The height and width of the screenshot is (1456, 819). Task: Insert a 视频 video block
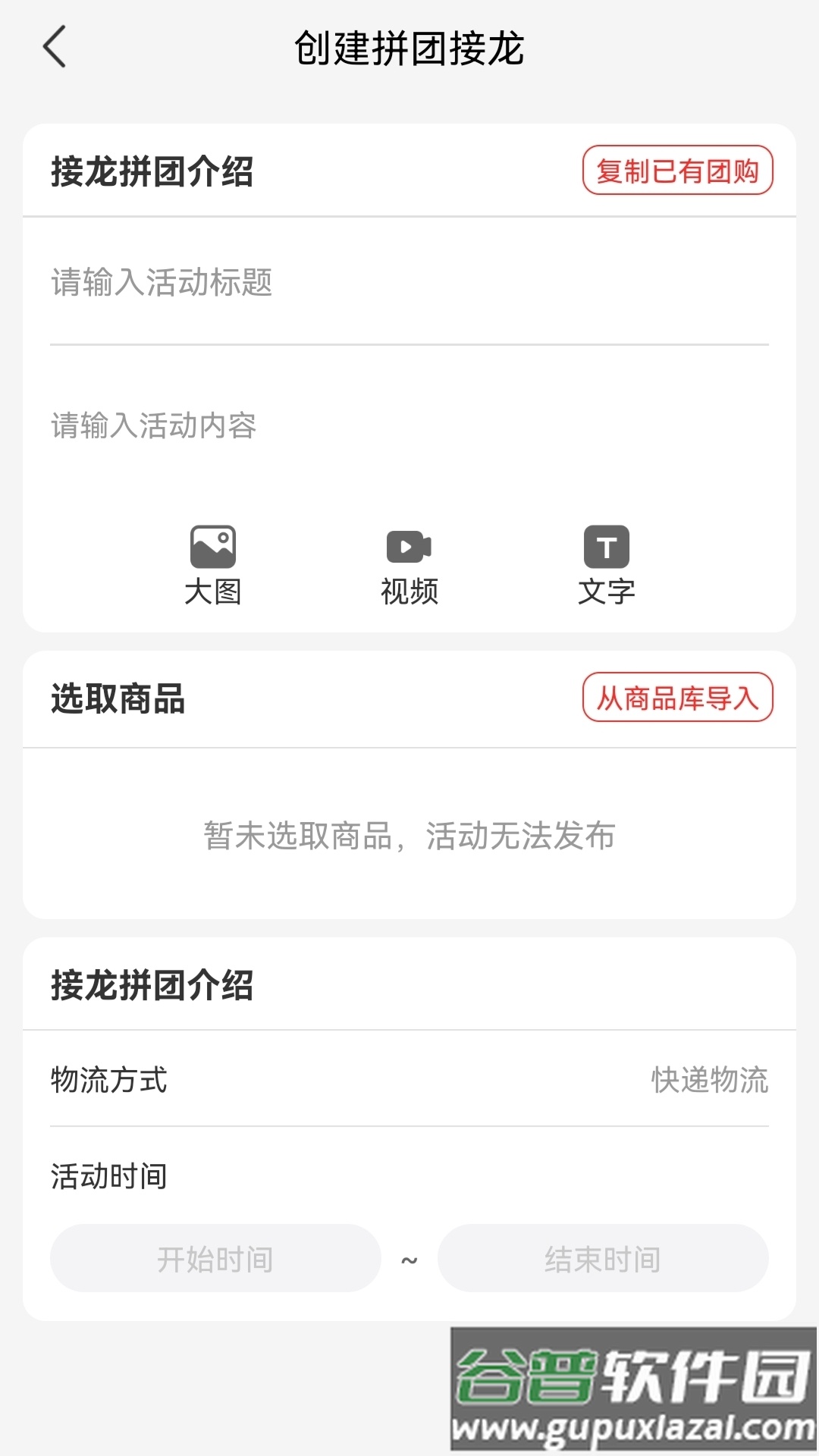click(x=409, y=564)
